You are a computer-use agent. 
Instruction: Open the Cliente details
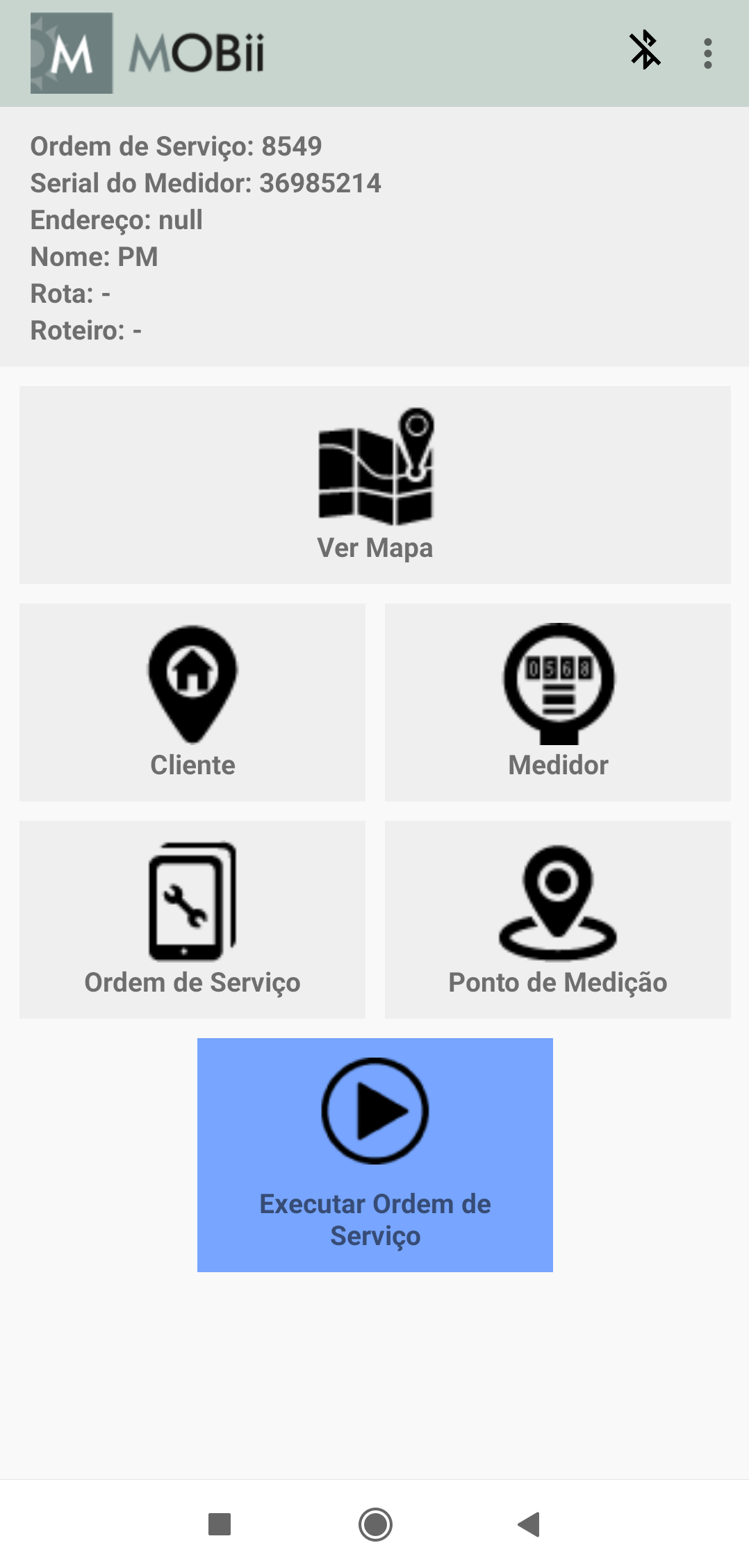pyautogui.click(x=192, y=702)
